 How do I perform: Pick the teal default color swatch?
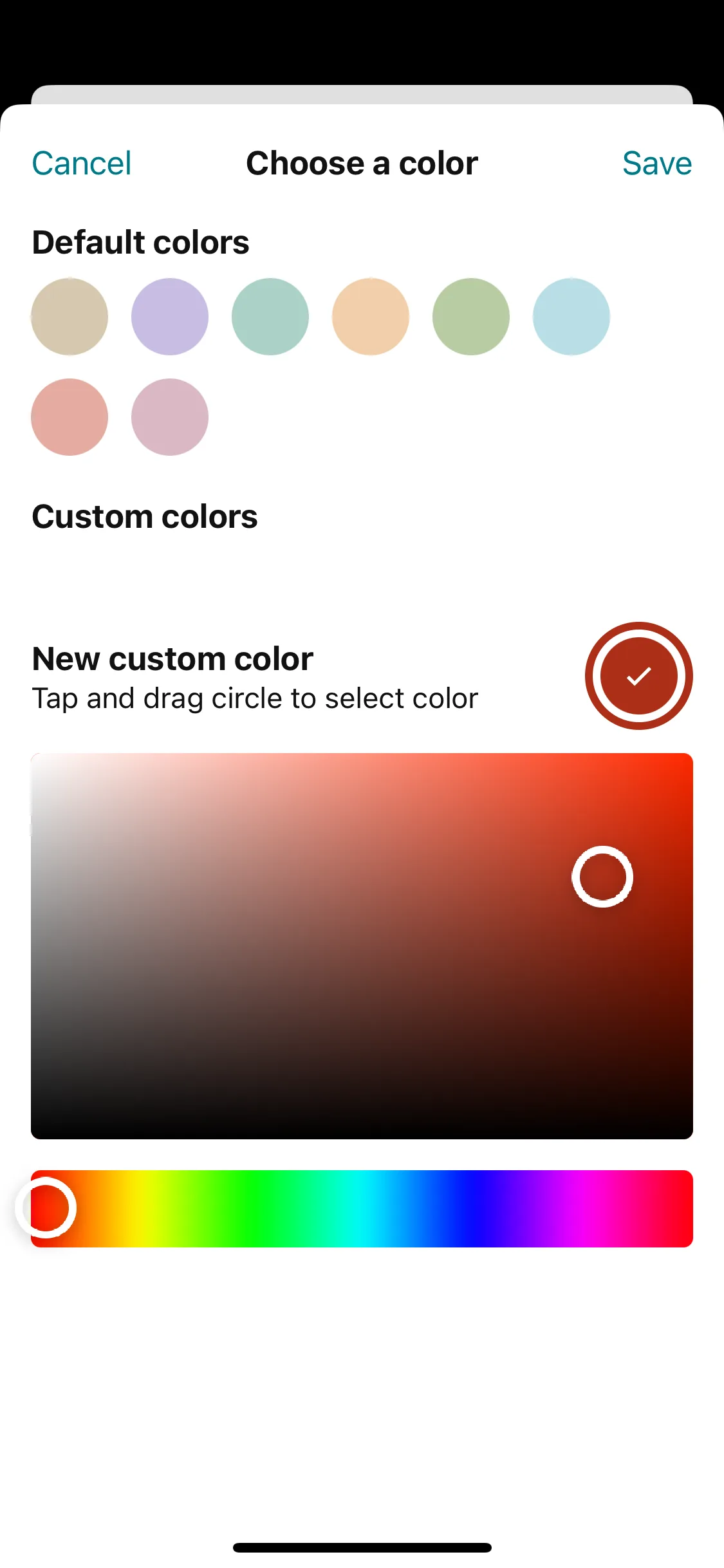point(270,317)
